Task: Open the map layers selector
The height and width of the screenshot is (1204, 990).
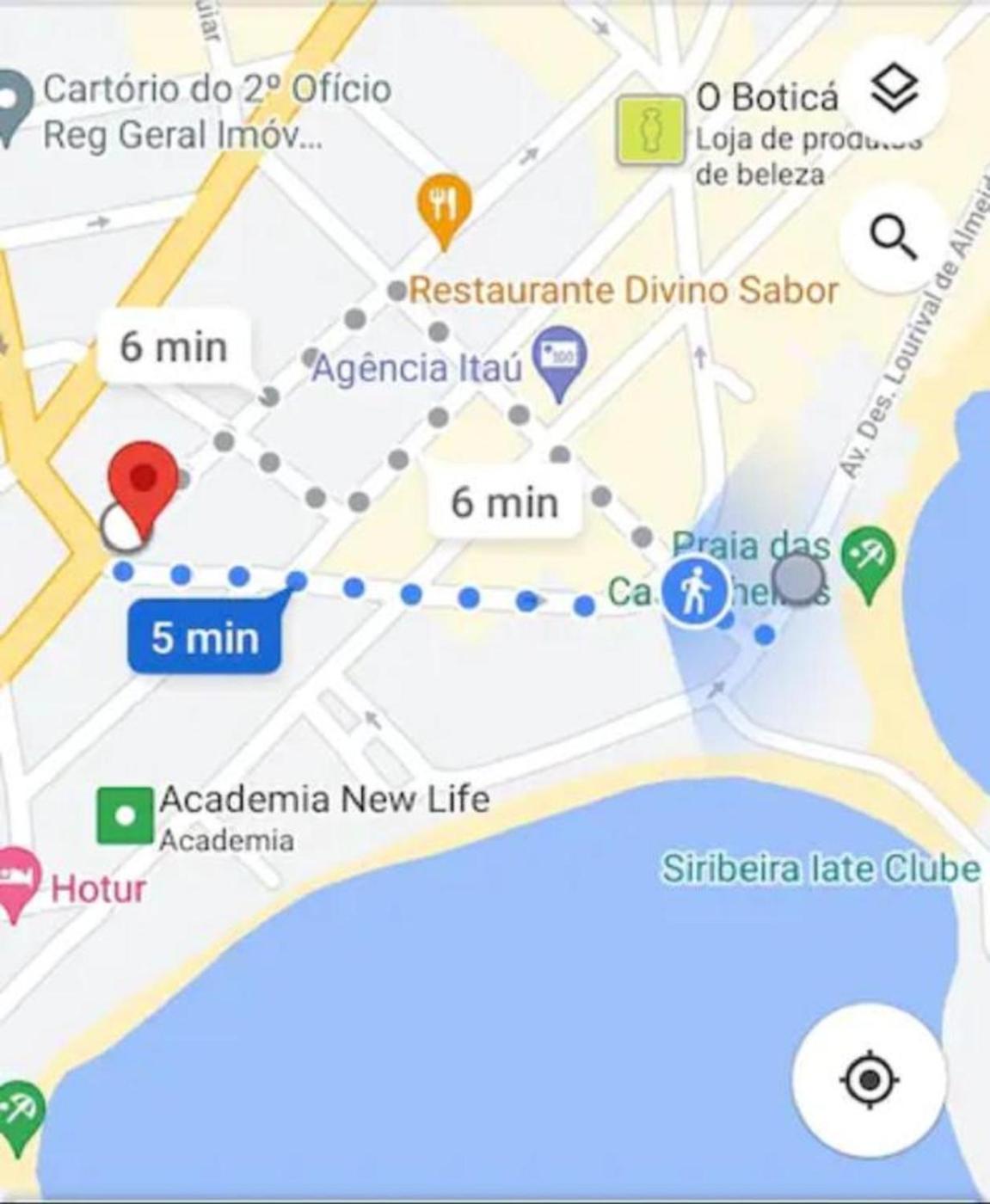Action: (x=895, y=89)
